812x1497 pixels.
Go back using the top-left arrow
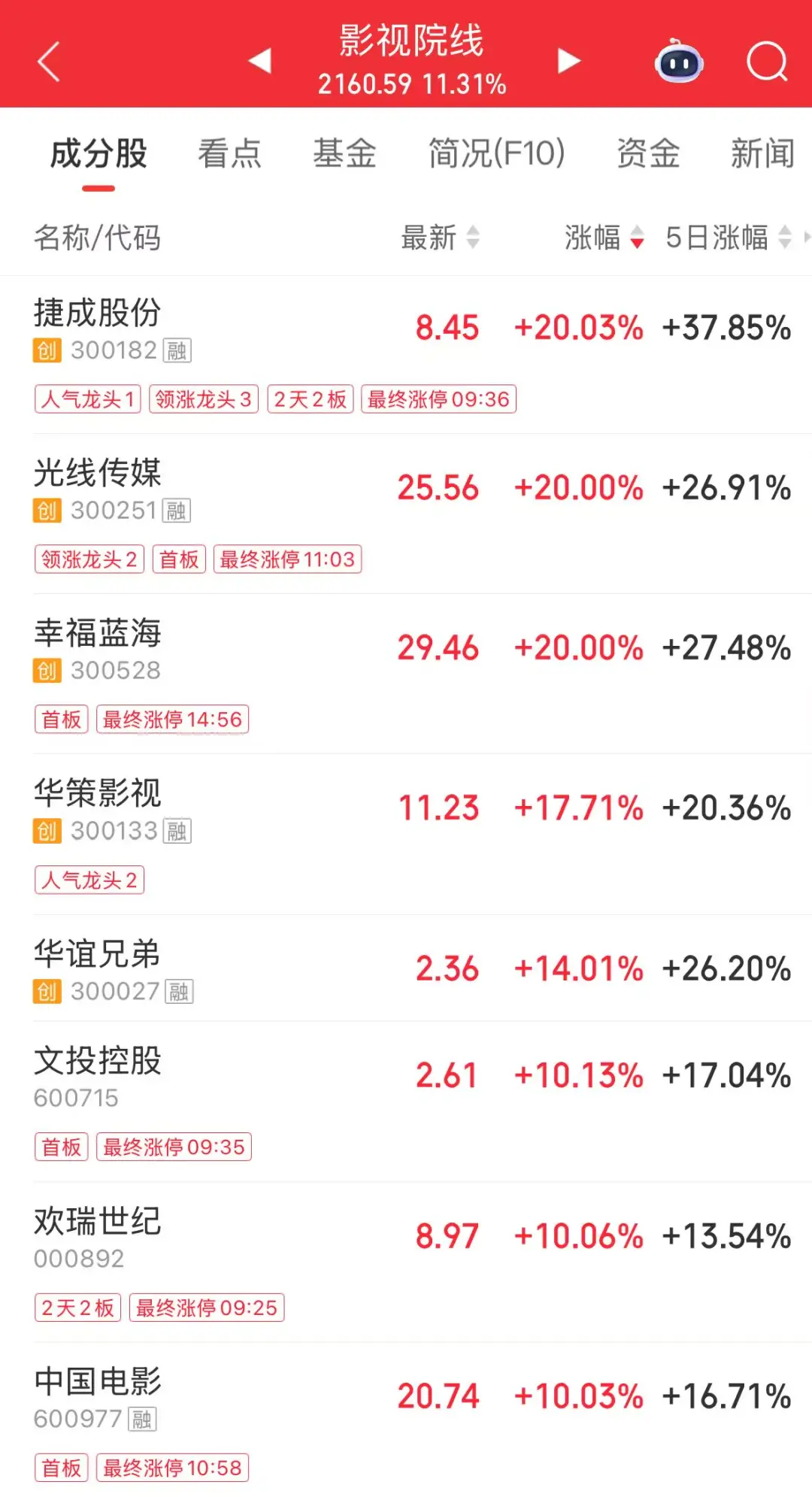[x=49, y=62]
